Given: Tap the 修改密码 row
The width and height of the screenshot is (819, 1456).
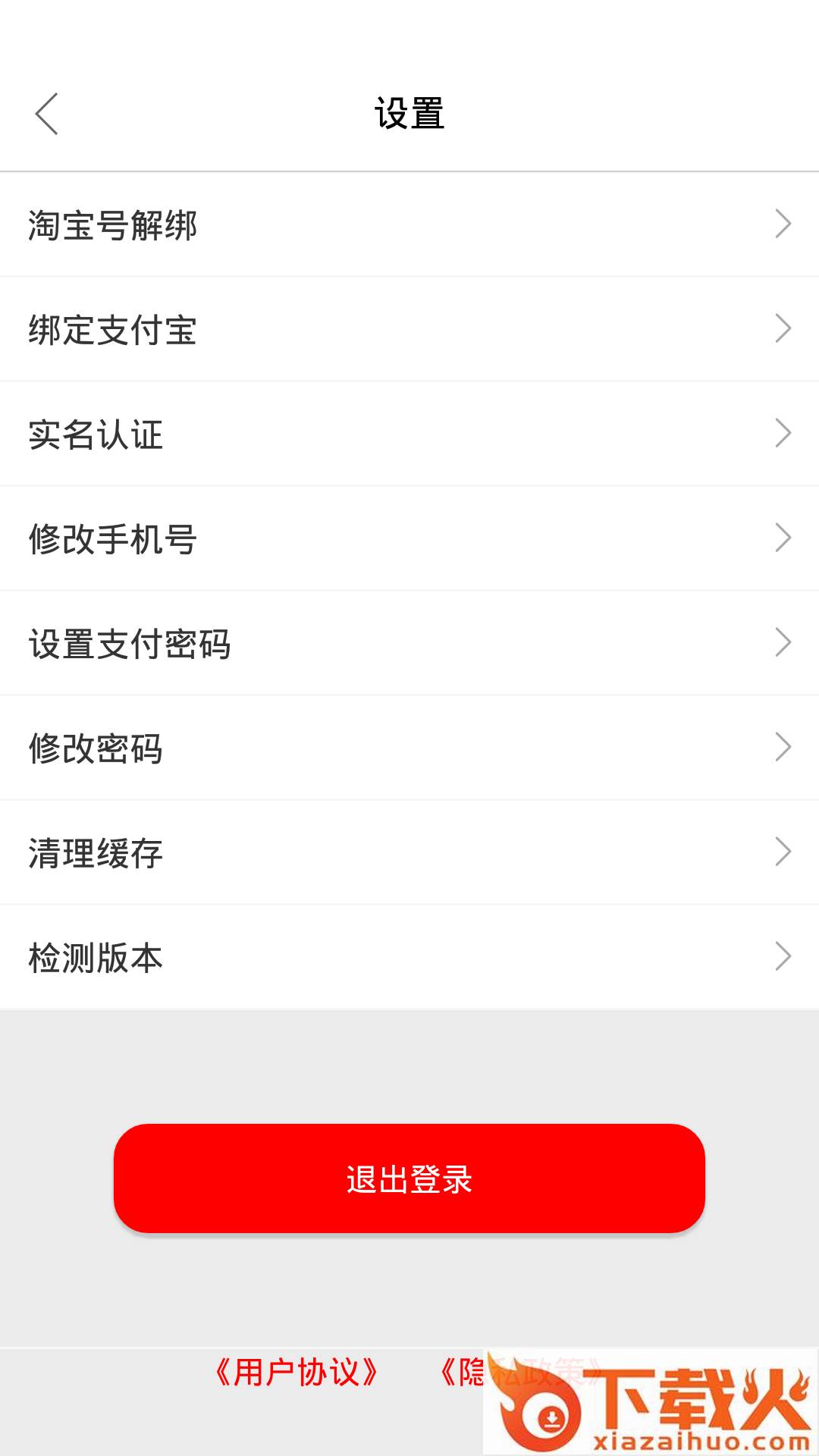Looking at the screenshot, I should pyautogui.click(x=409, y=748).
